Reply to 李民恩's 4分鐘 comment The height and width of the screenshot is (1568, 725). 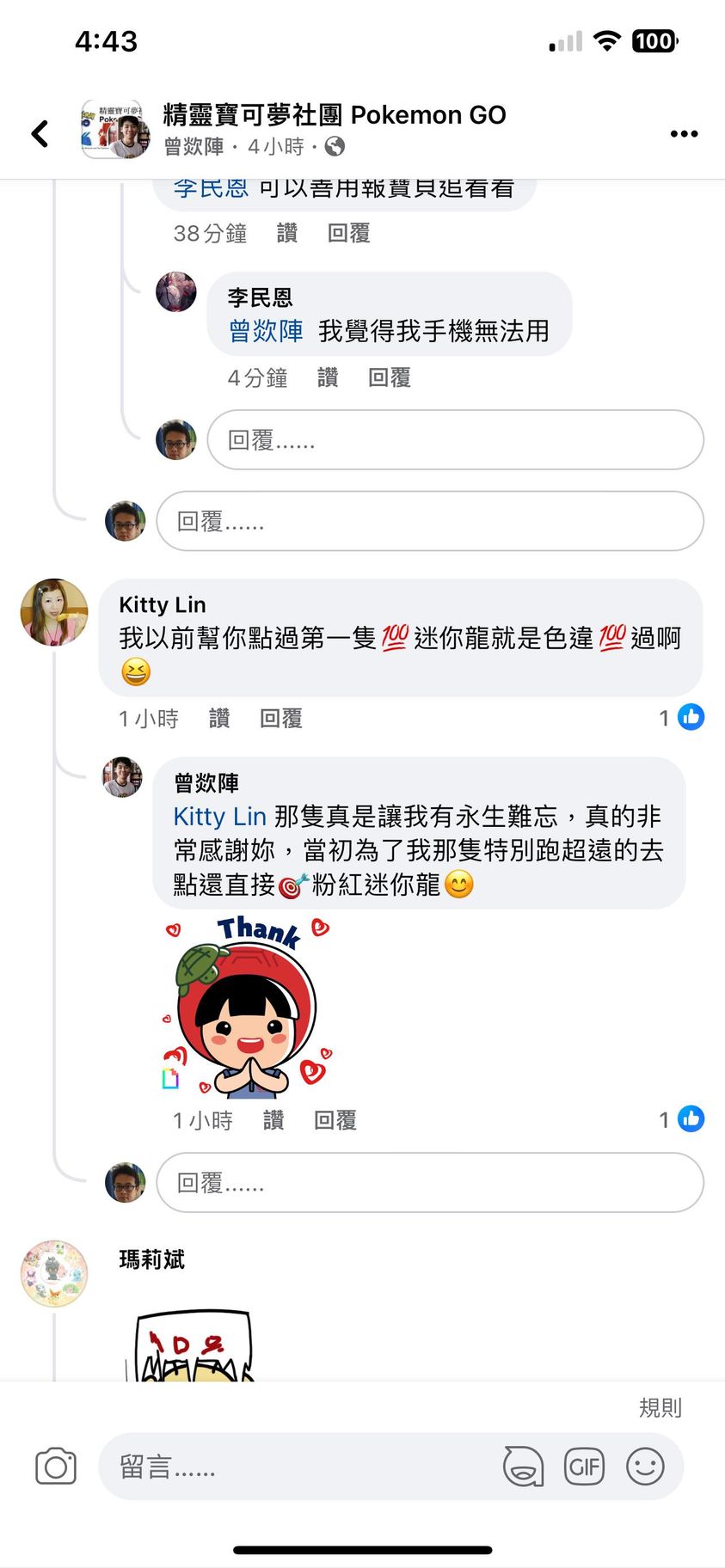click(x=390, y=377)
